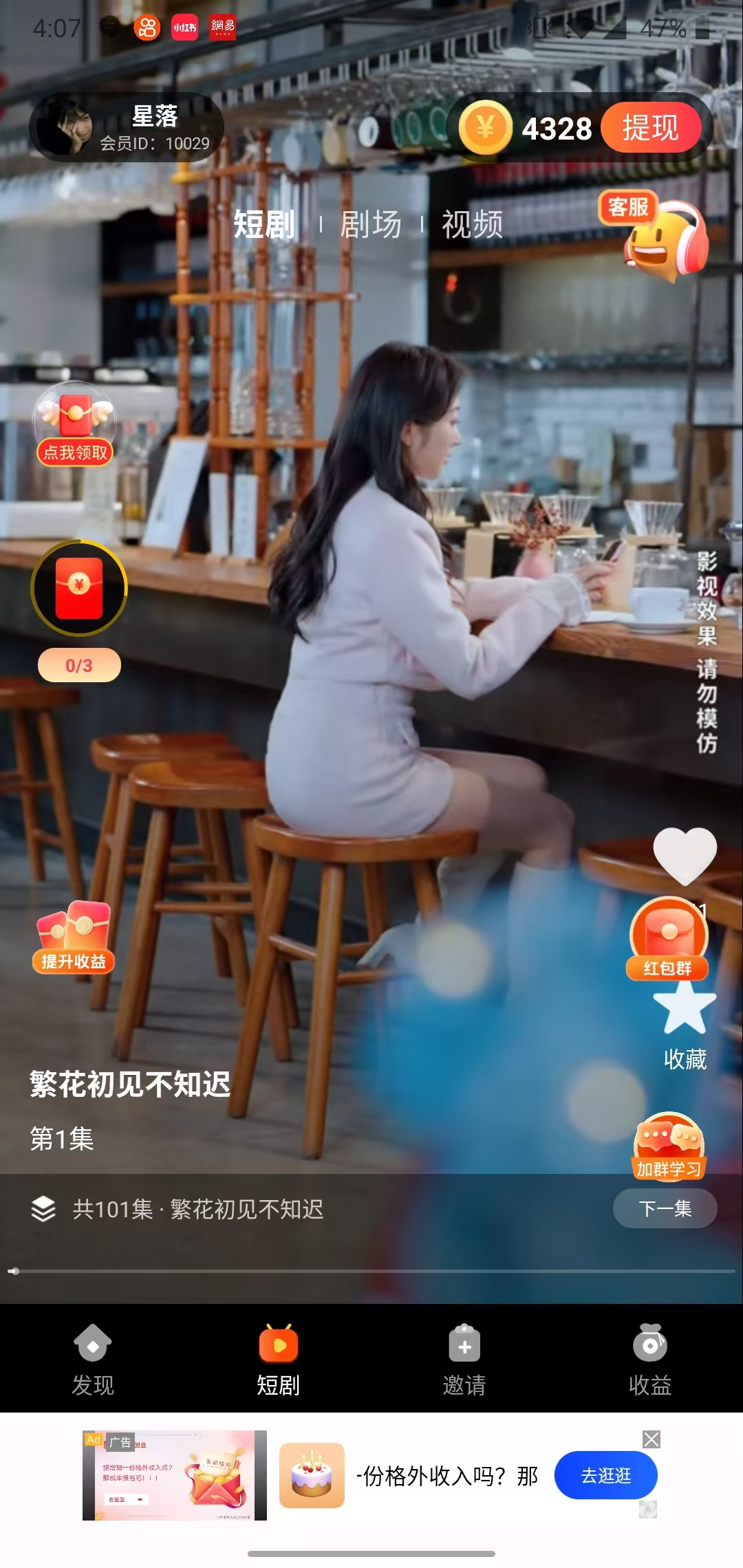Close the bottom ad banner

(651, 1439)
